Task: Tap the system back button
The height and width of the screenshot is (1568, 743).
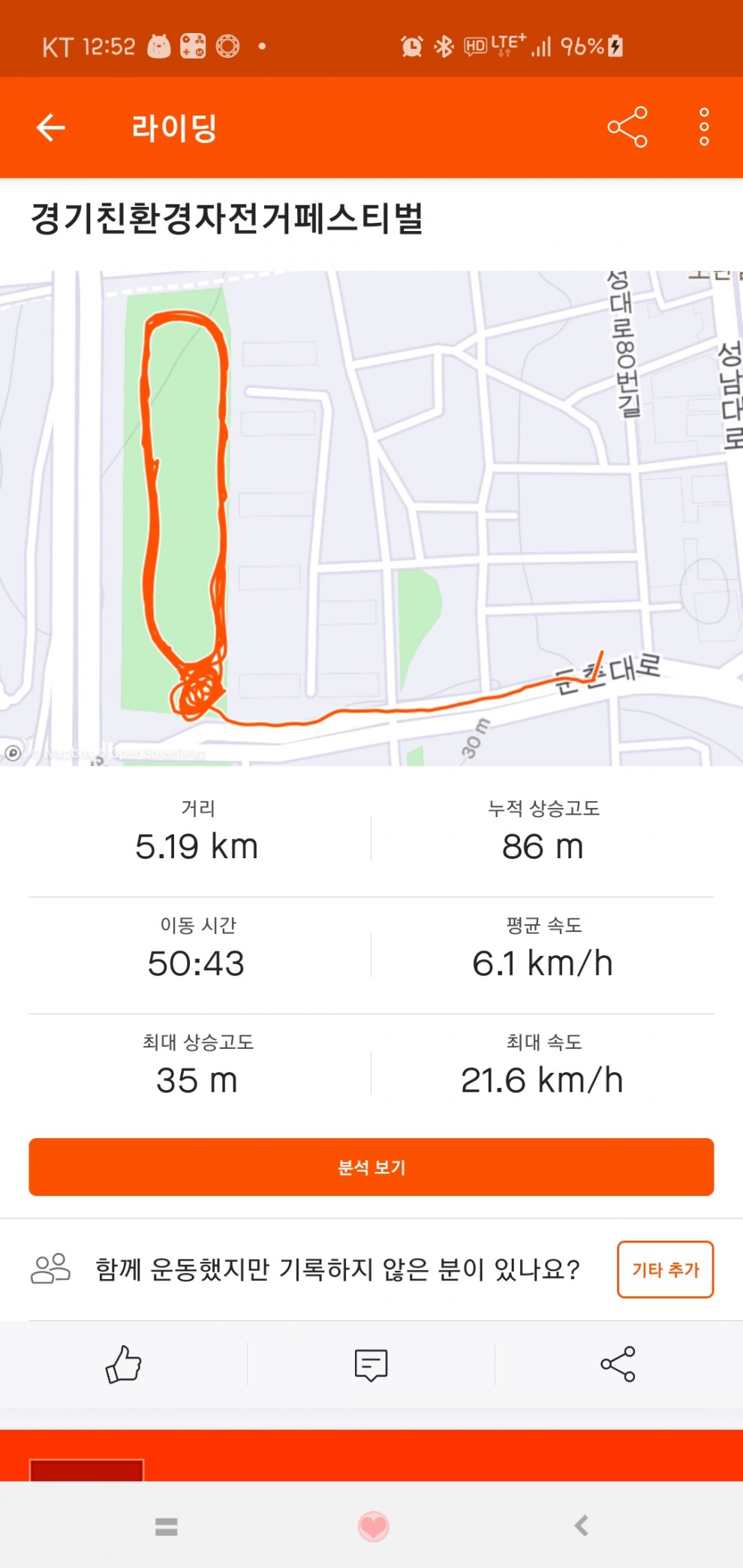Action: pos(581,1525)
